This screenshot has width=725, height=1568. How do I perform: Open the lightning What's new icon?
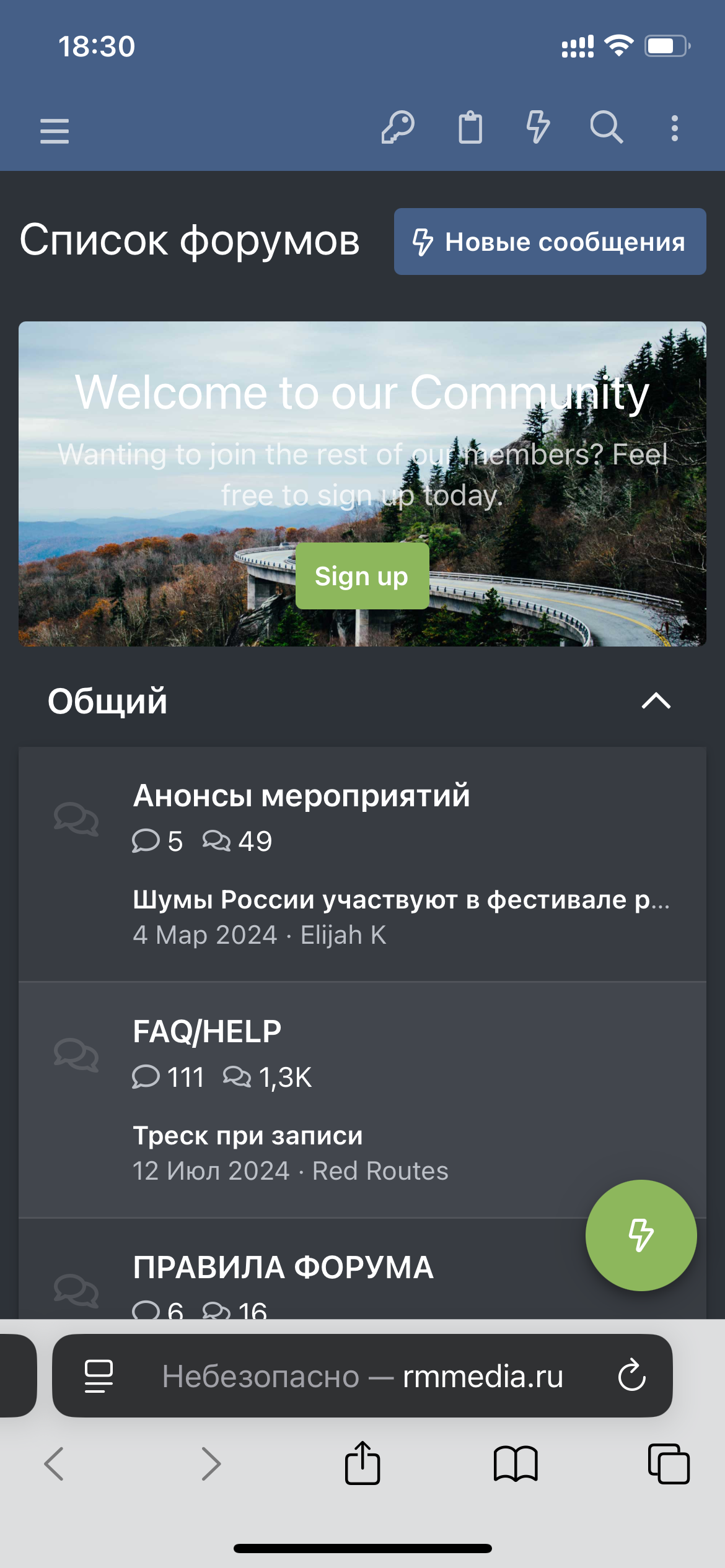[537, 128]
